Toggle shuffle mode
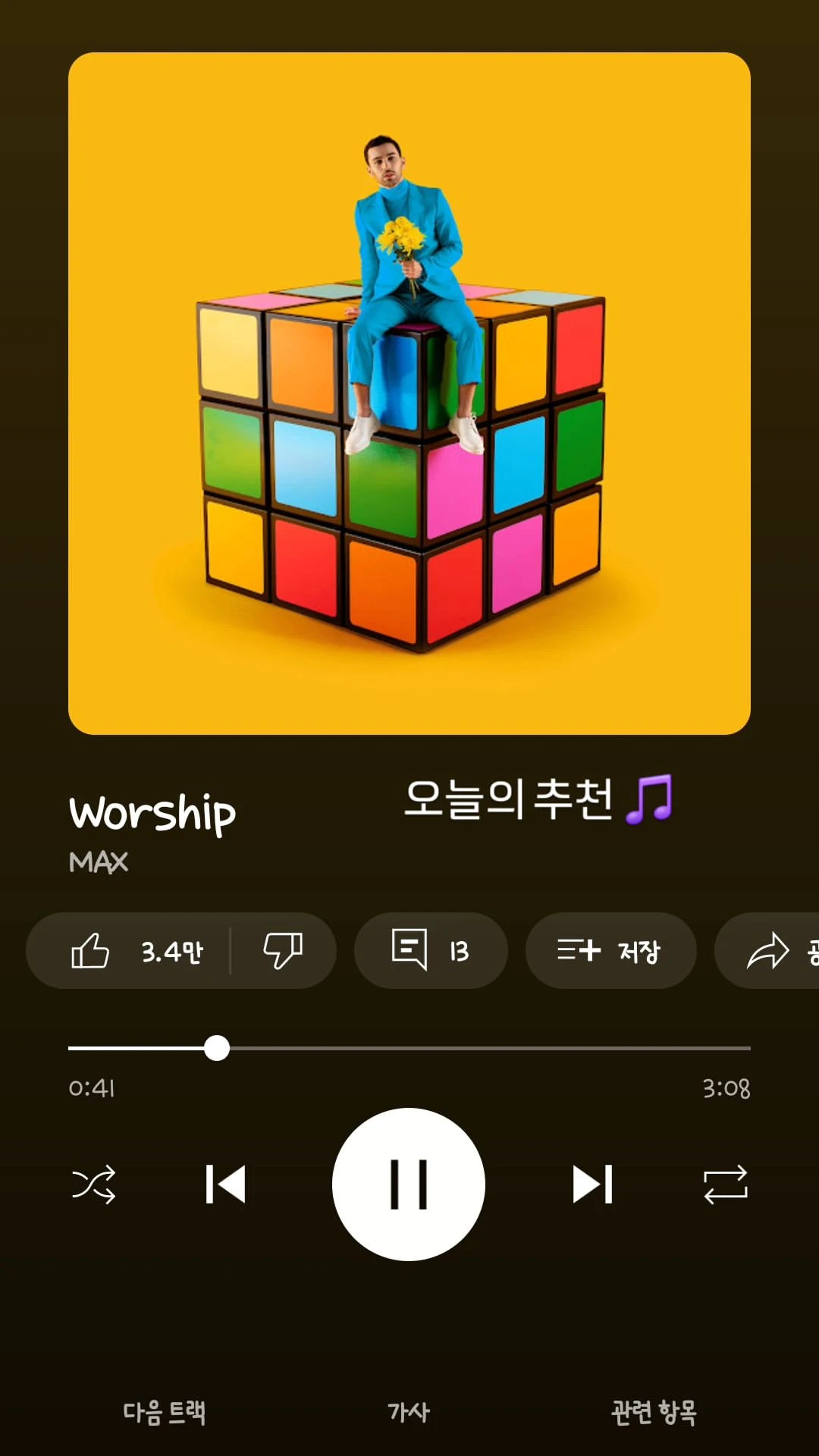This screenshot has width=819, height=1456. coord(94,1185)
